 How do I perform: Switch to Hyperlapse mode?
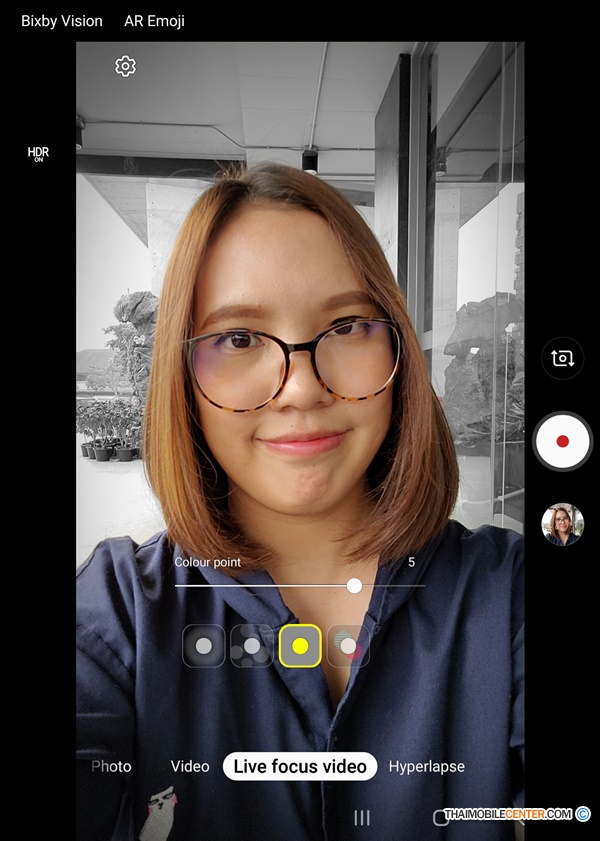click(x=426, y=767)
